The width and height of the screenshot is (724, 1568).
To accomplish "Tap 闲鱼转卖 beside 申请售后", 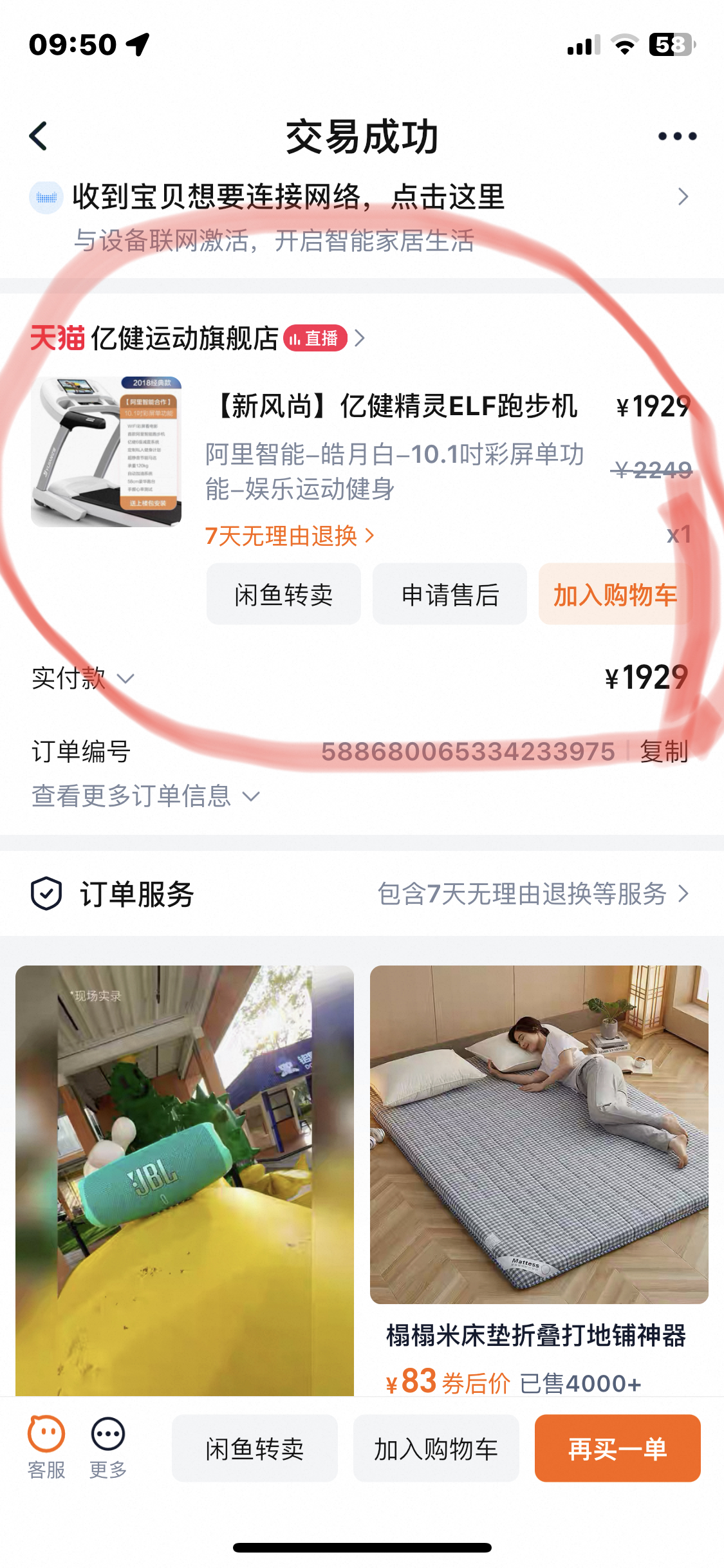I will 283,595.
